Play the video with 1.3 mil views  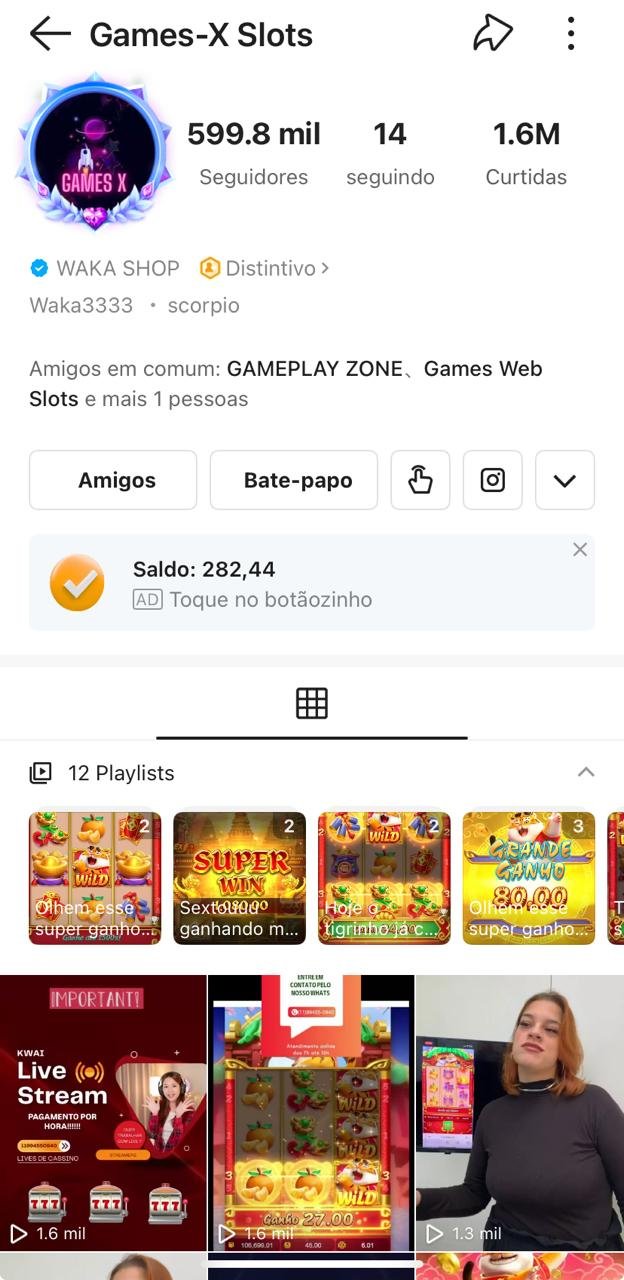[519, 1112]
